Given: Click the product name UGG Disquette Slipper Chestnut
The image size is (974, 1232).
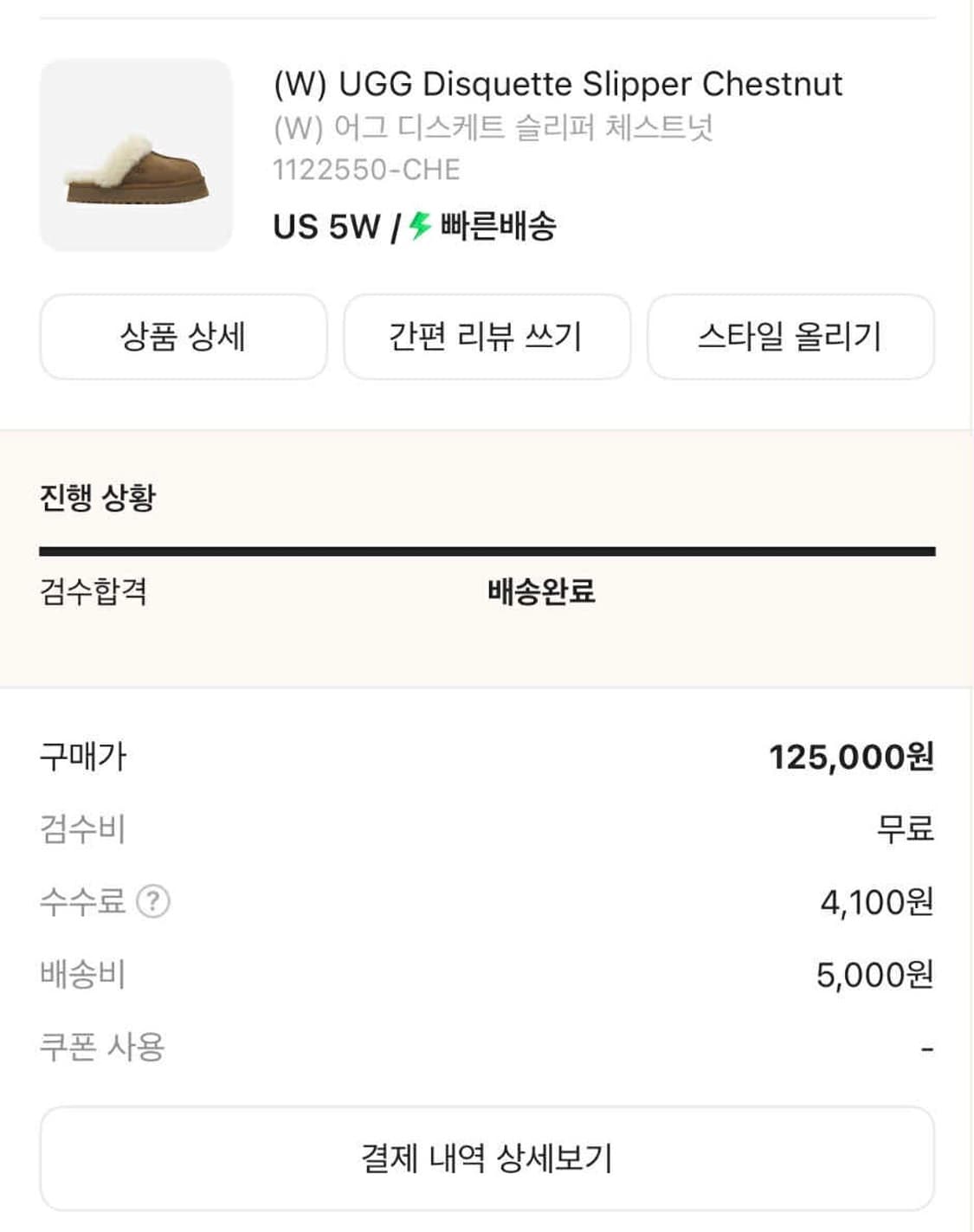Looking at the screenshot, I should (558, 83).
